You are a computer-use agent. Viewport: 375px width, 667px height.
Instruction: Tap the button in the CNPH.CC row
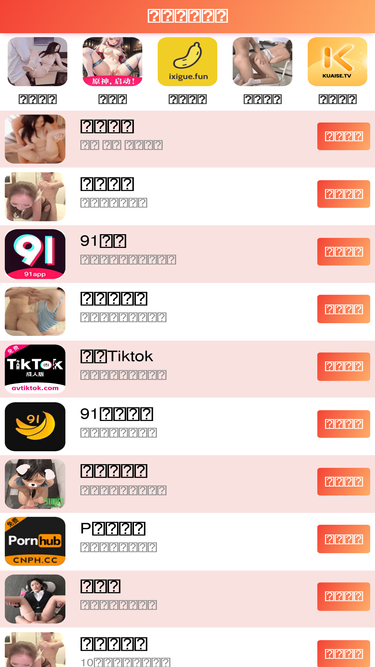(344, 539)
